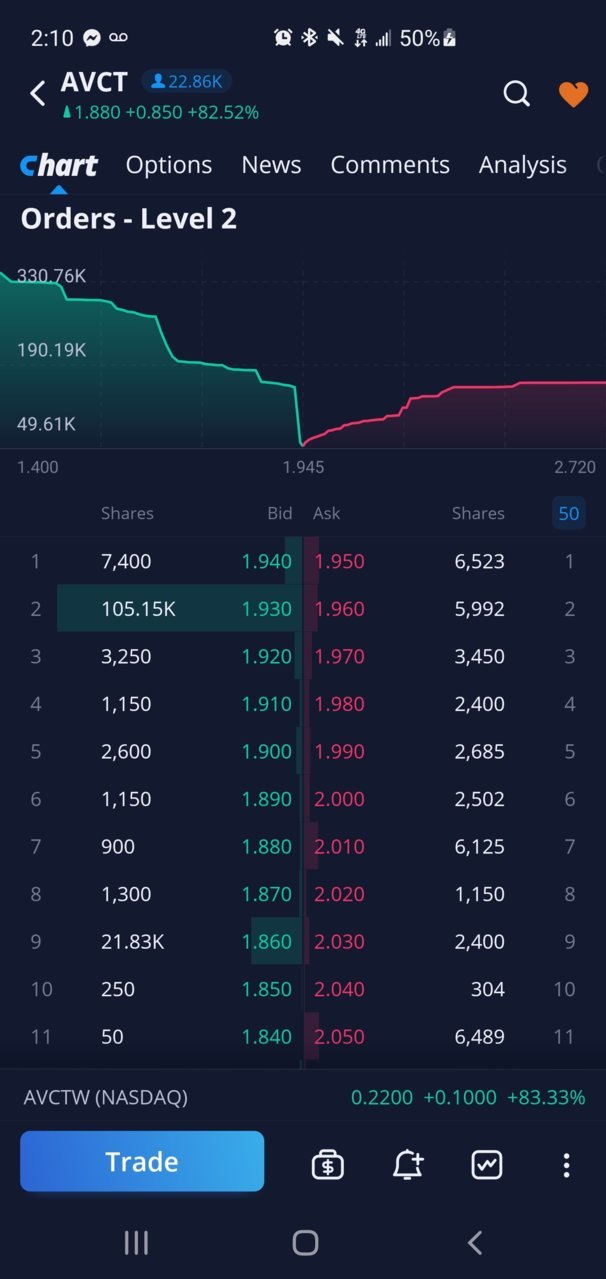Change the depth level from 50
The height and width of the screenshot is (1279, 606).
(568, 513)
